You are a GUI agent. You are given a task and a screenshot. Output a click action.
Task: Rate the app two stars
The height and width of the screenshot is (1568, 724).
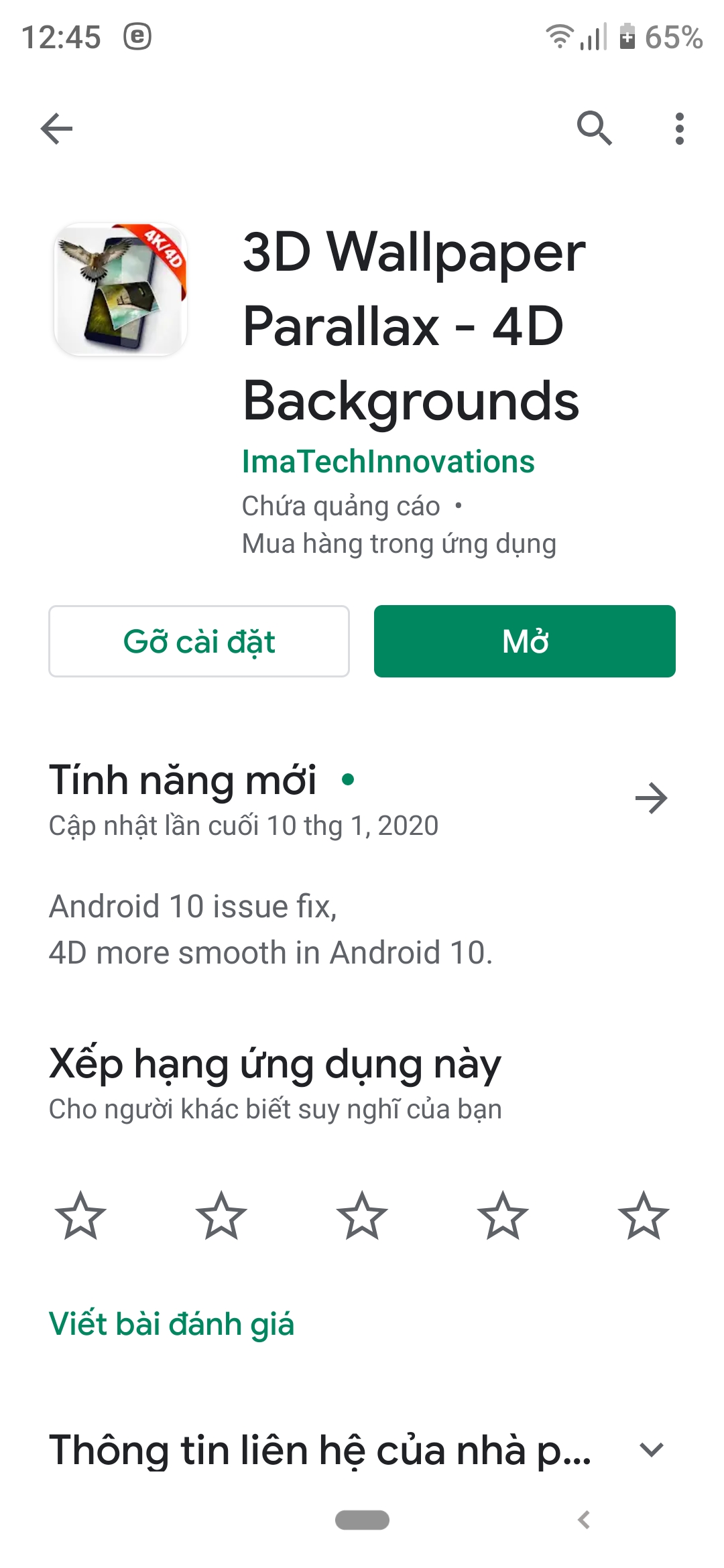[x=221, y=1216]
